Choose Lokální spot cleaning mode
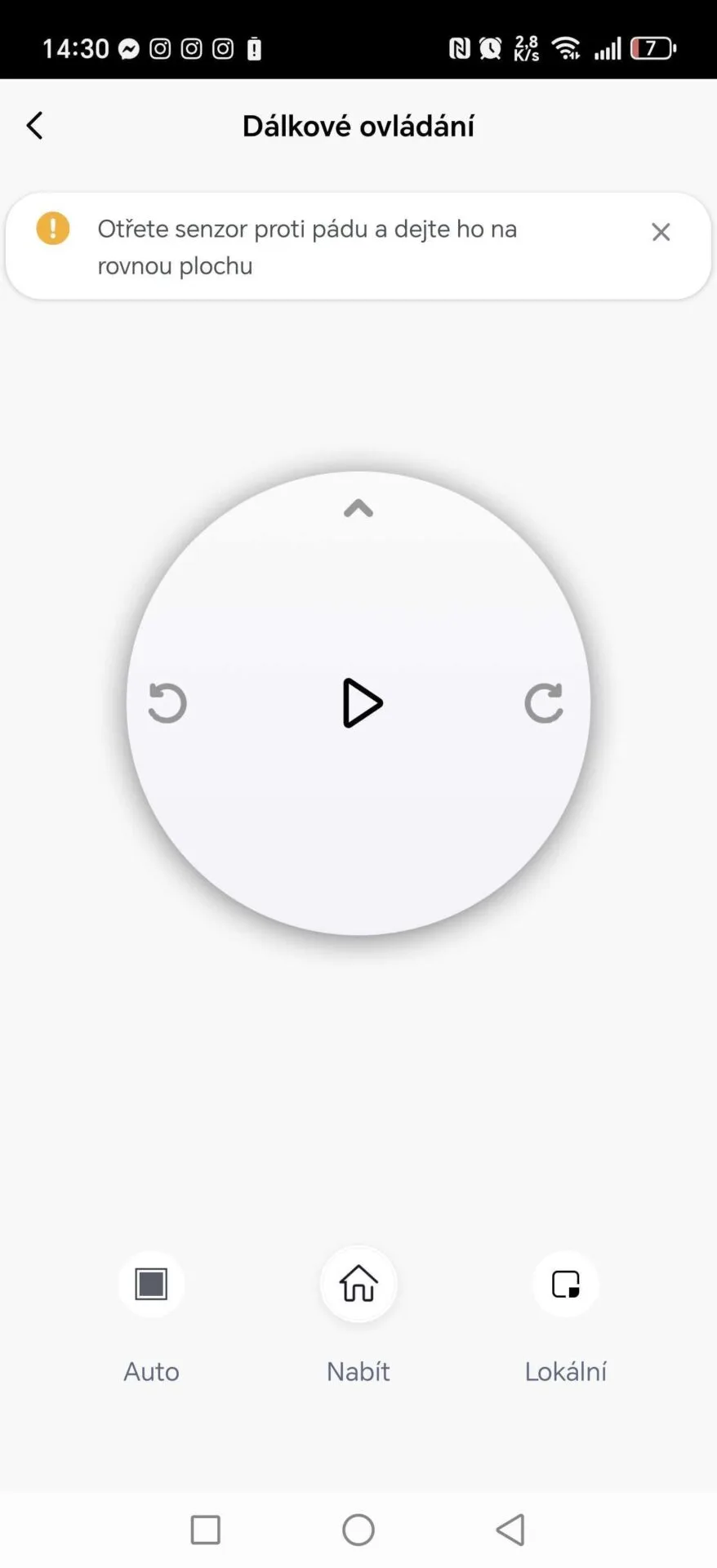The image size is (717, 1568). (x=566, y=1284)
